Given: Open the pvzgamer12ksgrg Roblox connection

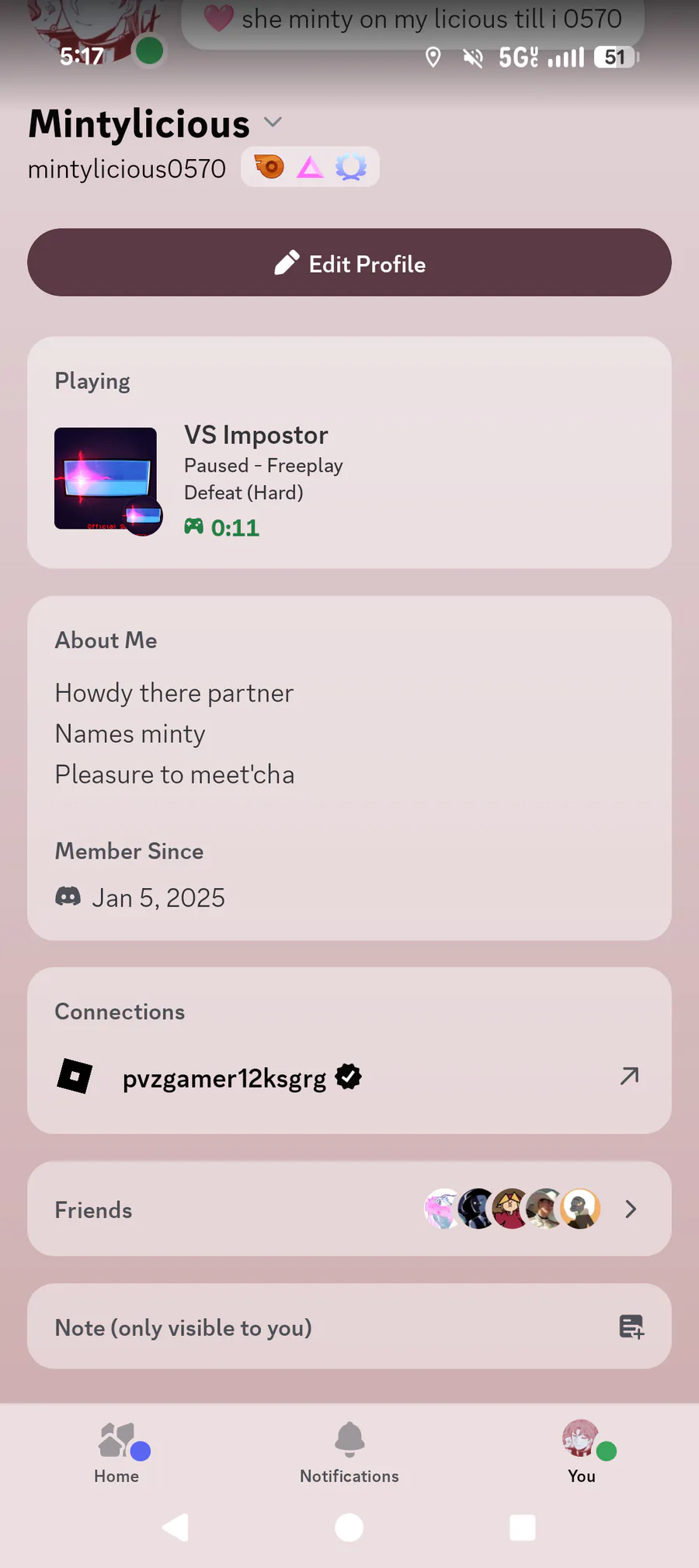Looking at the screenshot, I should [x=349, y=1077].
